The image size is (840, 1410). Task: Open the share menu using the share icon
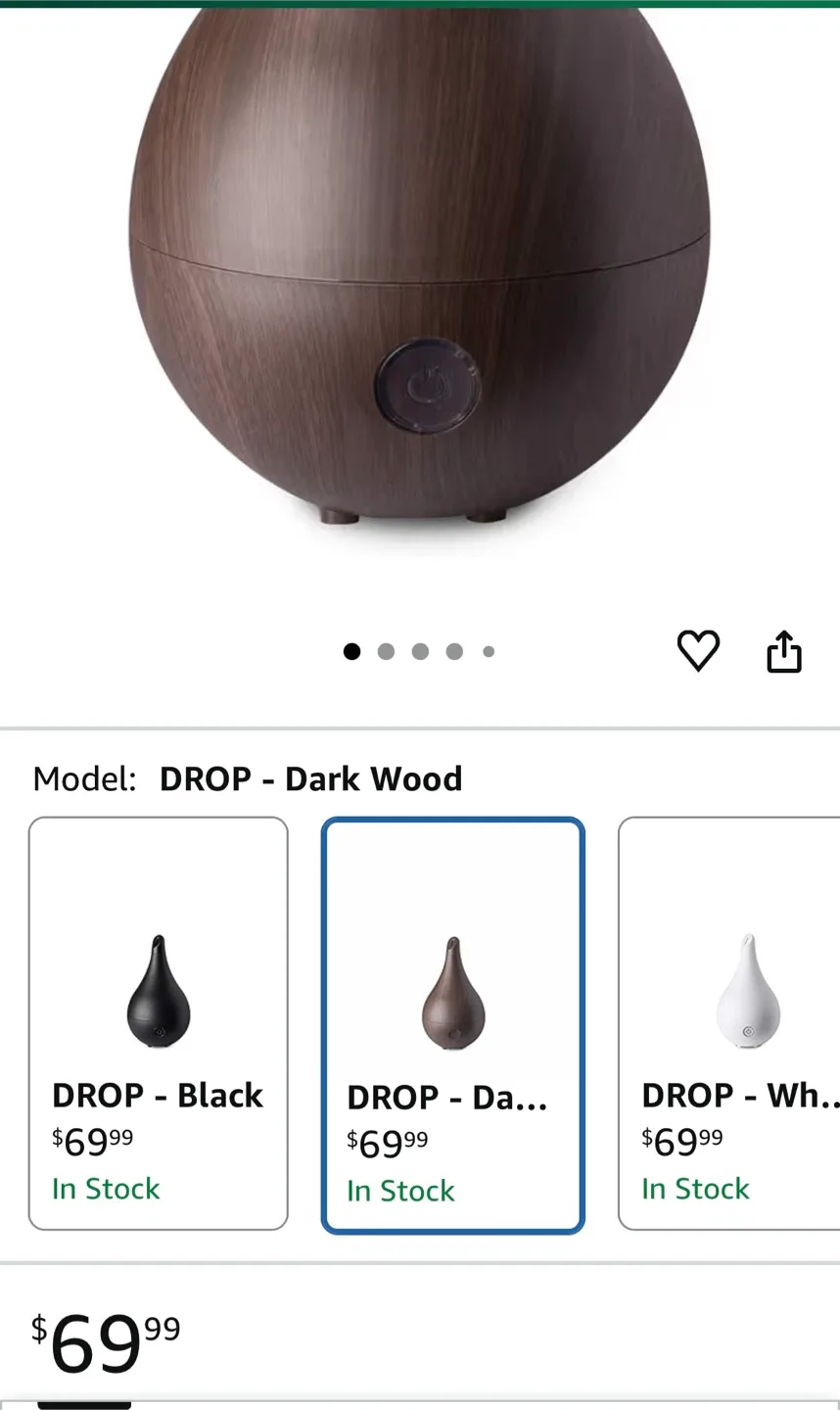pyautogui.click(x=783, y=651)
